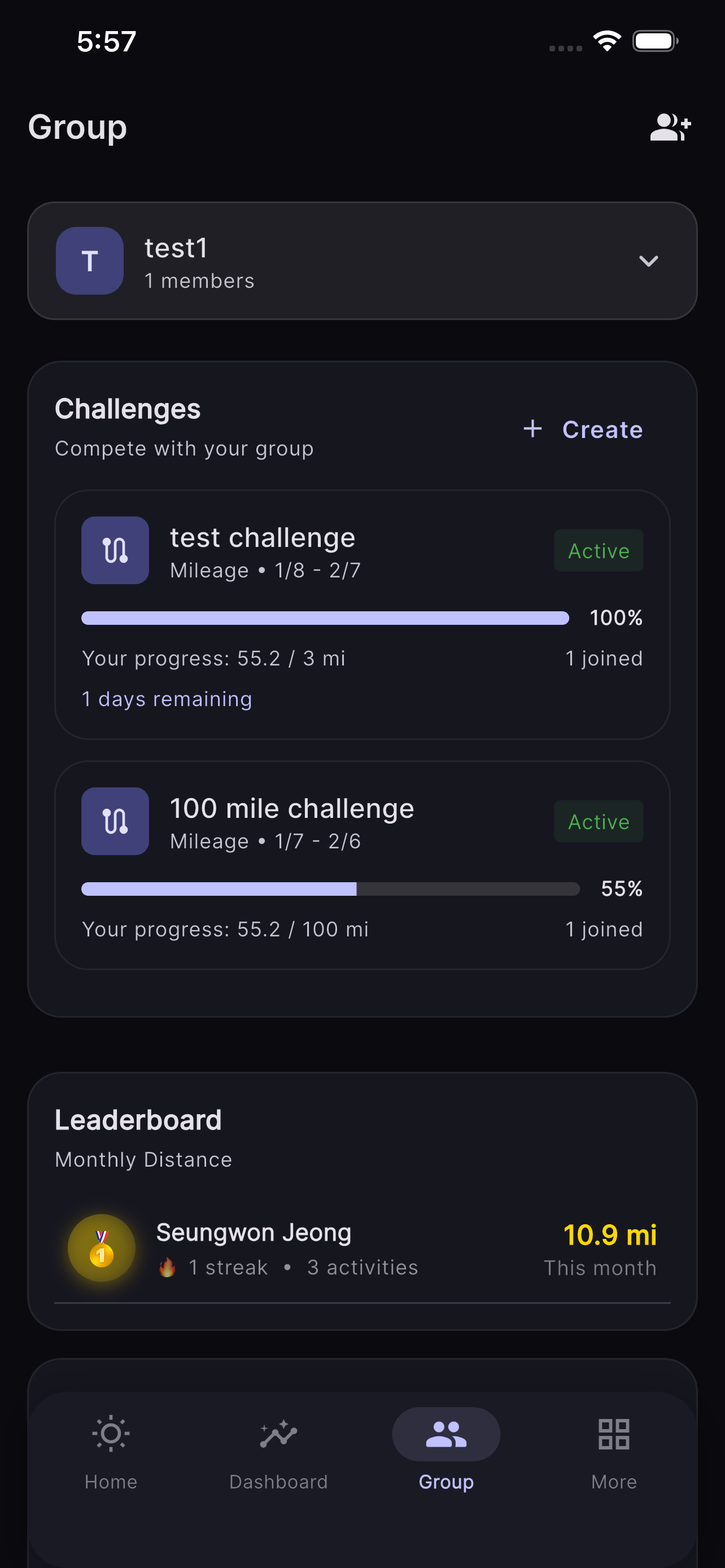The width and height of the screenshot is (725, 1568).
Task: Tap the Group icon in the nav bar
Action: click(446, 1434)
